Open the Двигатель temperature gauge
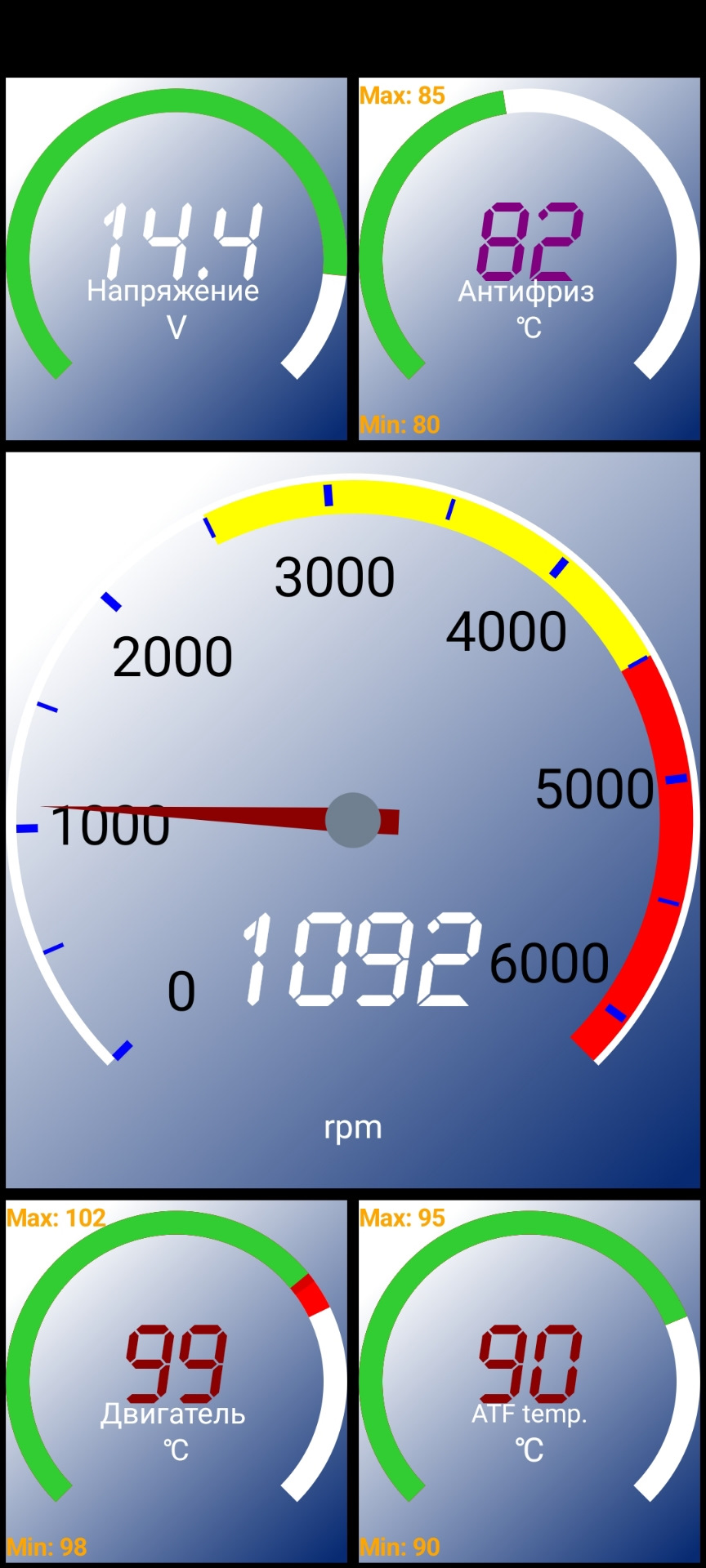This screenshot has height=1568, width=706. tap(176, 1381)
